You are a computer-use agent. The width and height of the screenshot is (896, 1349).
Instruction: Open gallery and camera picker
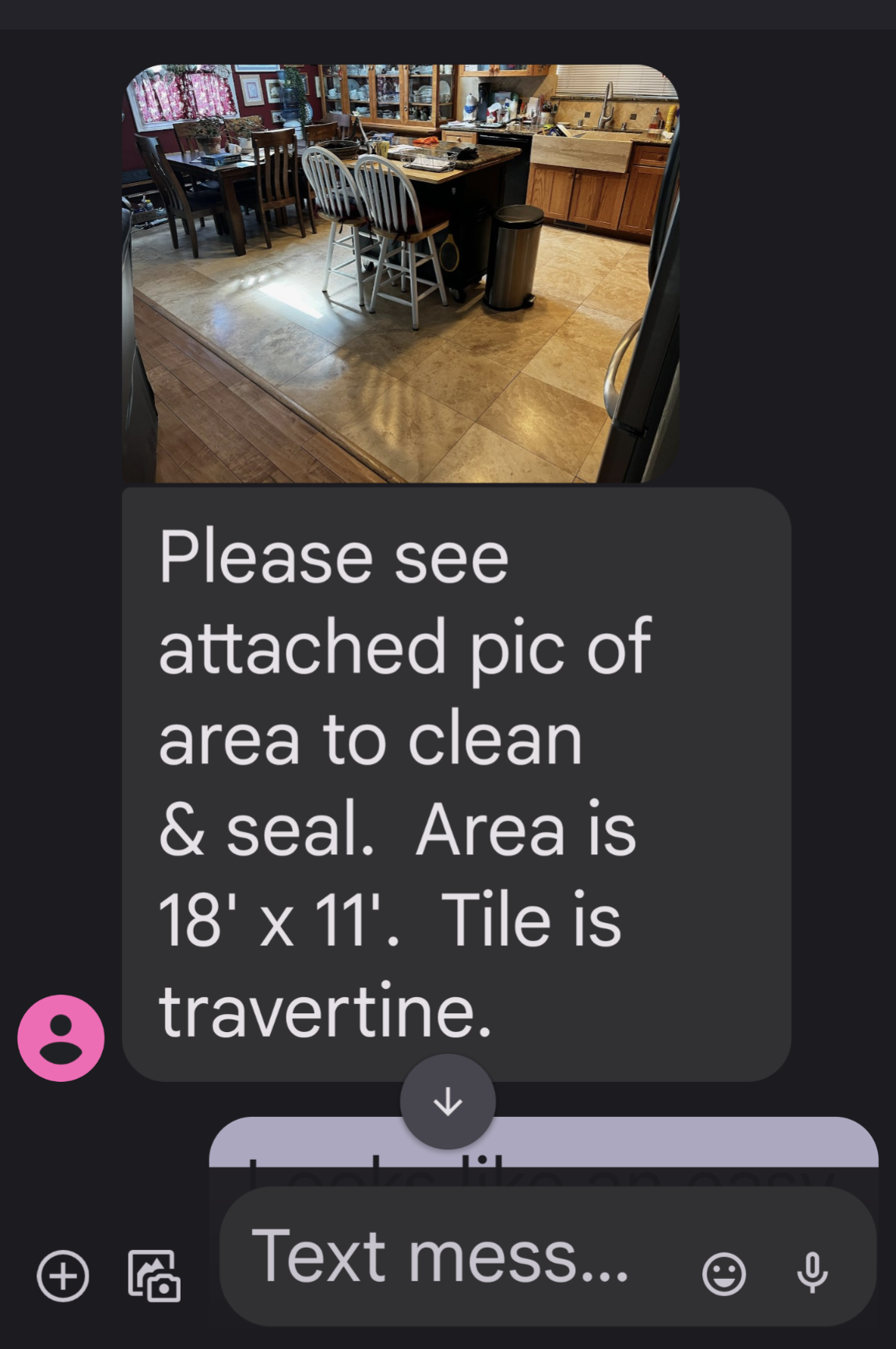[153, 1276]
